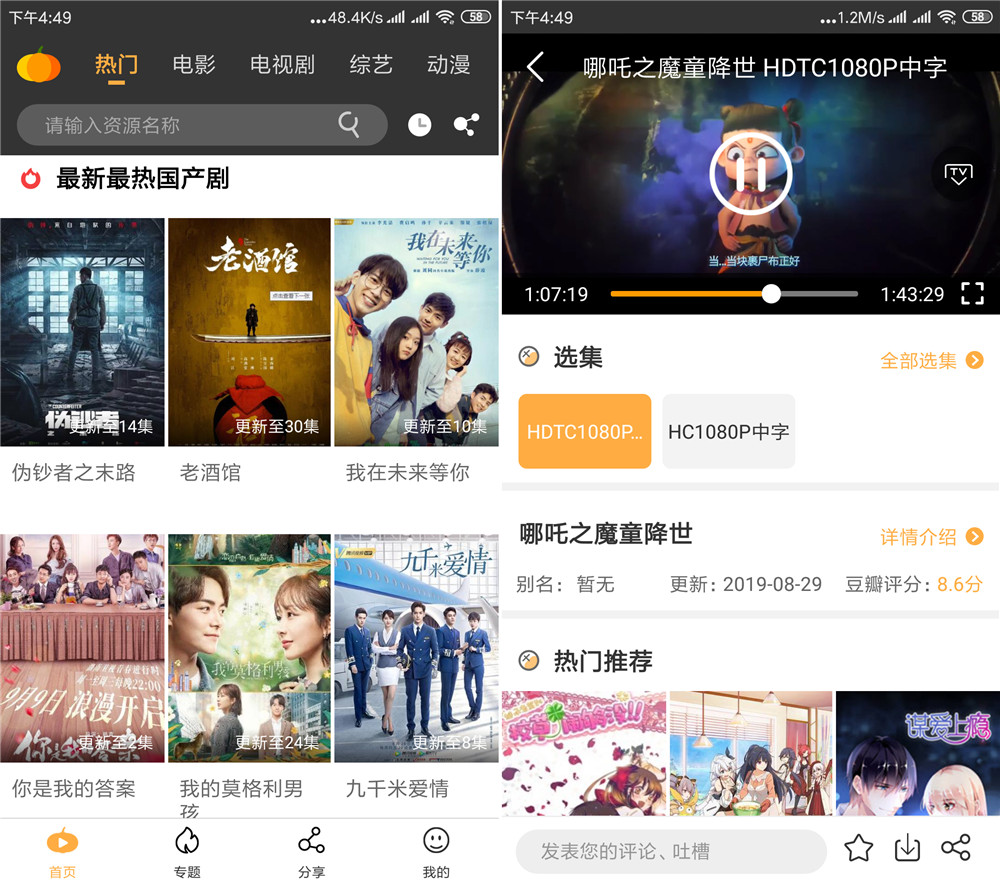The height and width of the screenshot is (886, 1000).
Task: Go back from the video player
Action: click(536, 67)
